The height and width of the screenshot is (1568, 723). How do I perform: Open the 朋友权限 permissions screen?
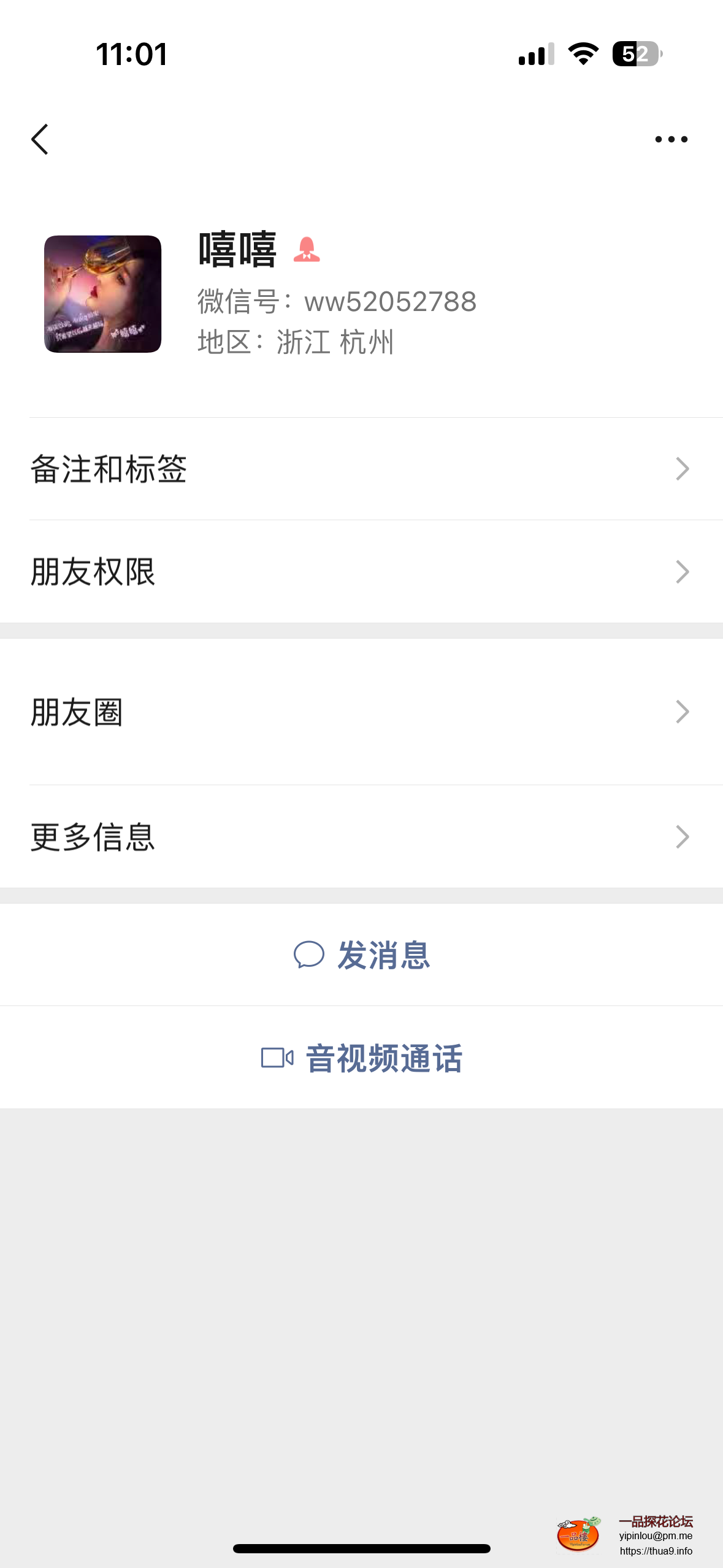click(93, 572)
